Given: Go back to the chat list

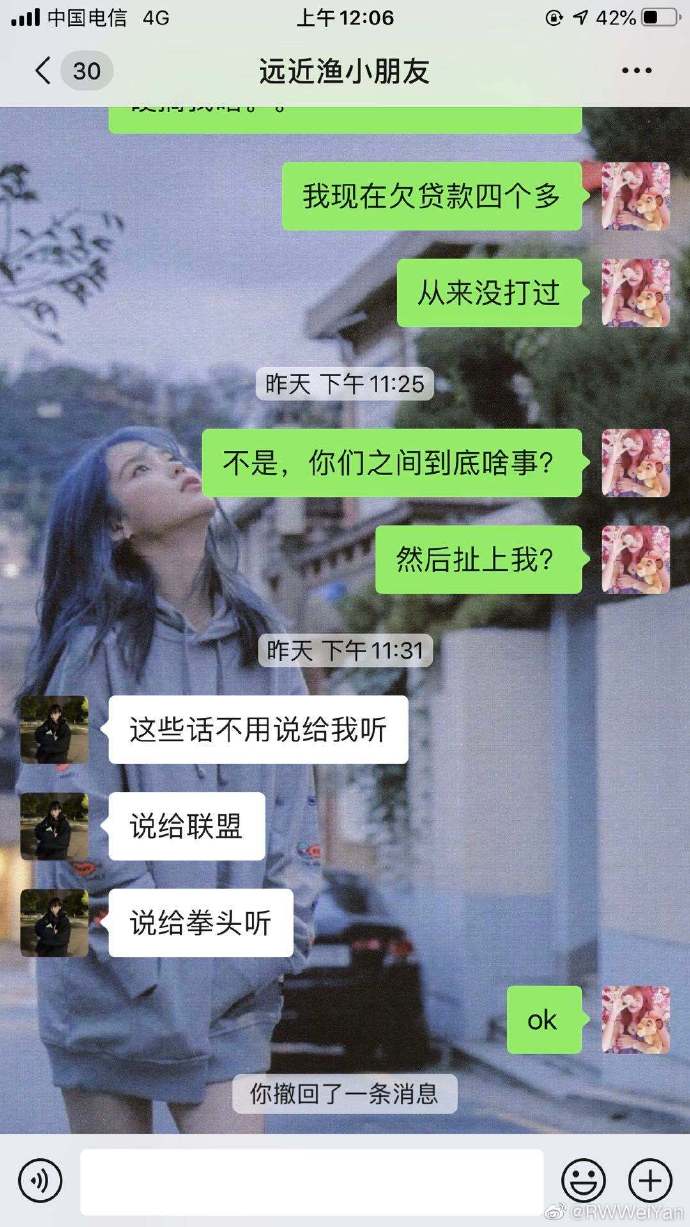Looking at the screenshot, I should tap(42, 71).
